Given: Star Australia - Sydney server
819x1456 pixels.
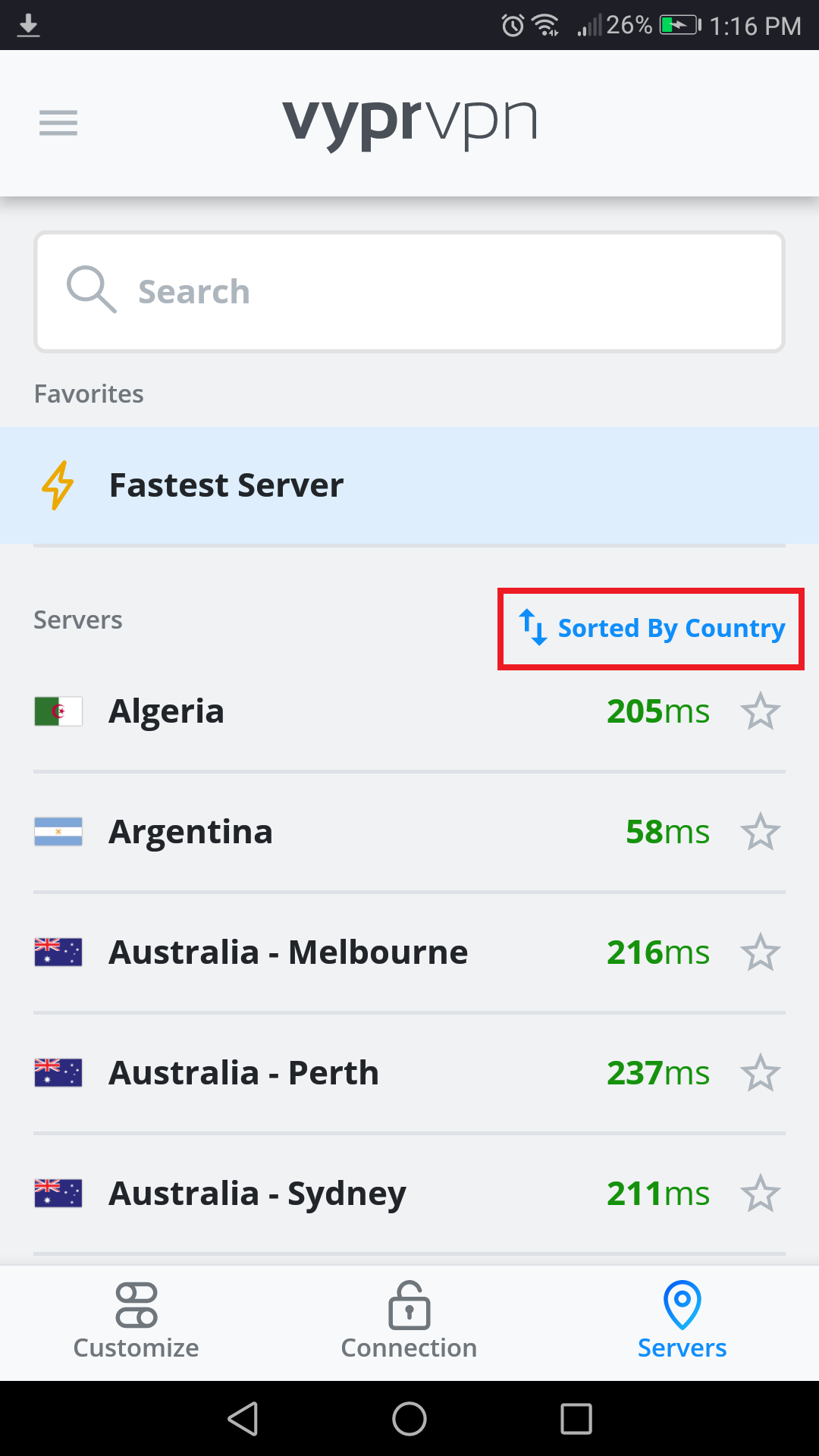Looking at the screenshot, I should 760,1194.
